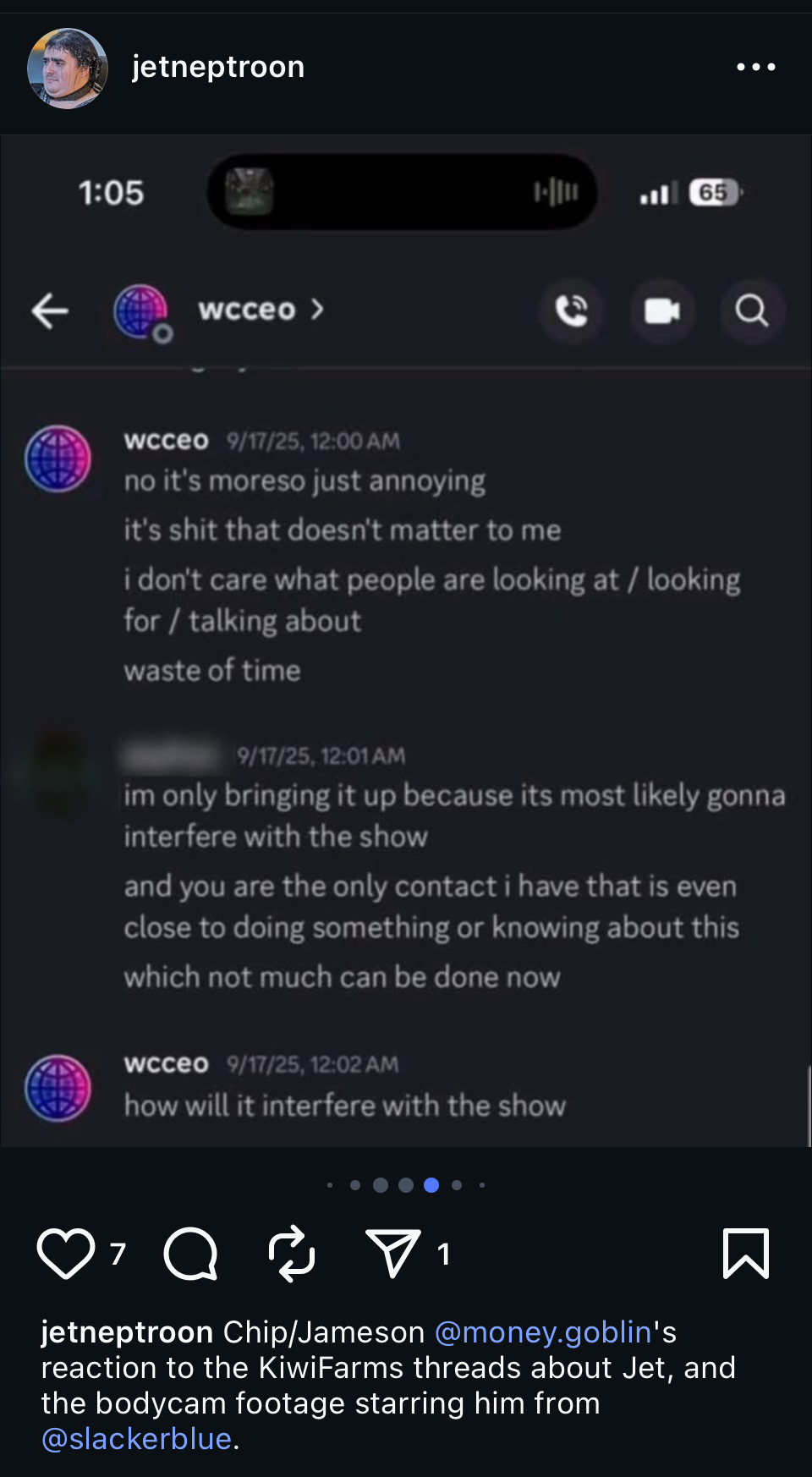Tap the carousel's screenshot image
Screen dimensions: 812x1477
tap(406, 643)
